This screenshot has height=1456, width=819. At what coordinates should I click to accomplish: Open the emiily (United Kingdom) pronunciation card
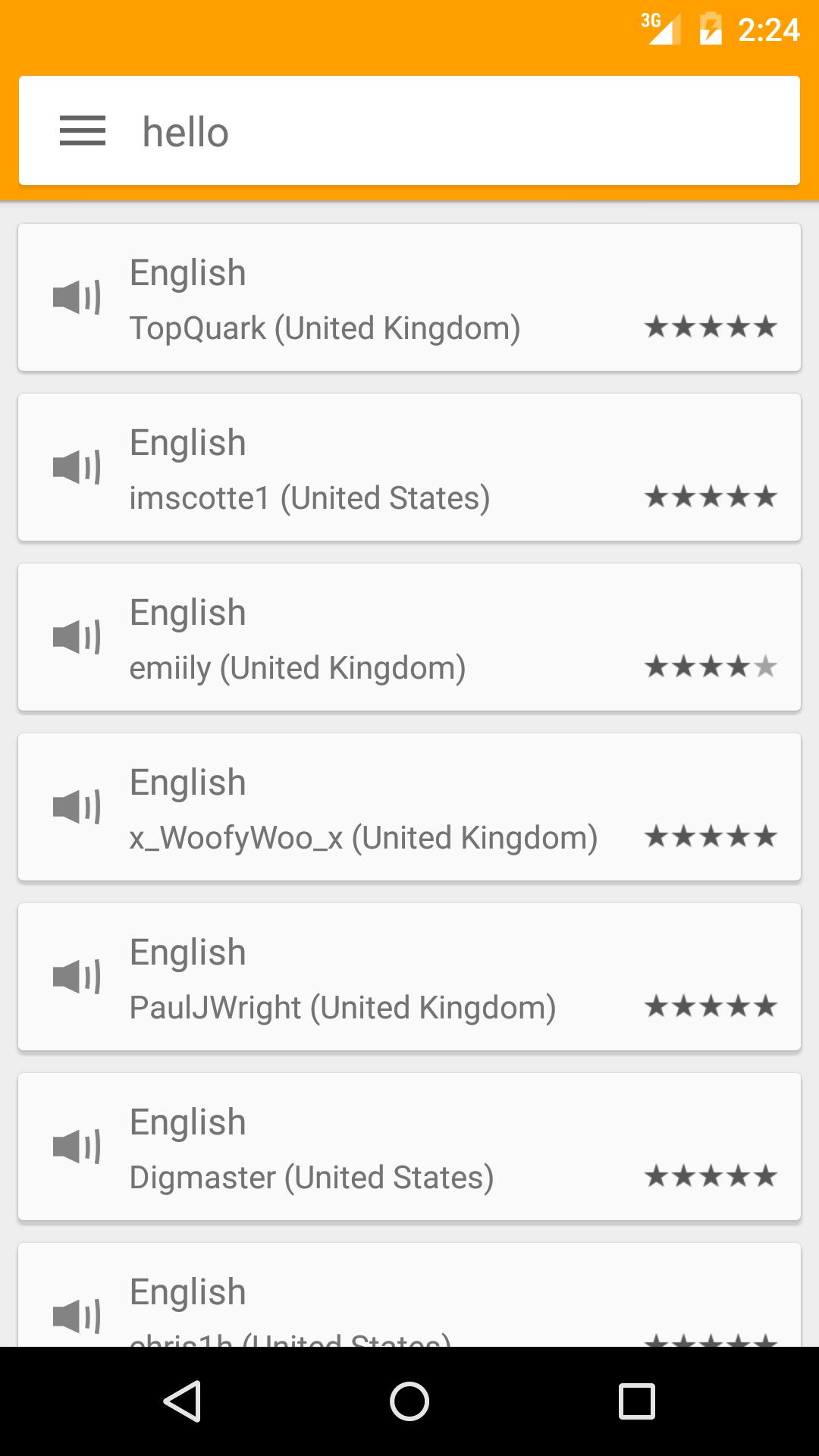click(409, 637)
